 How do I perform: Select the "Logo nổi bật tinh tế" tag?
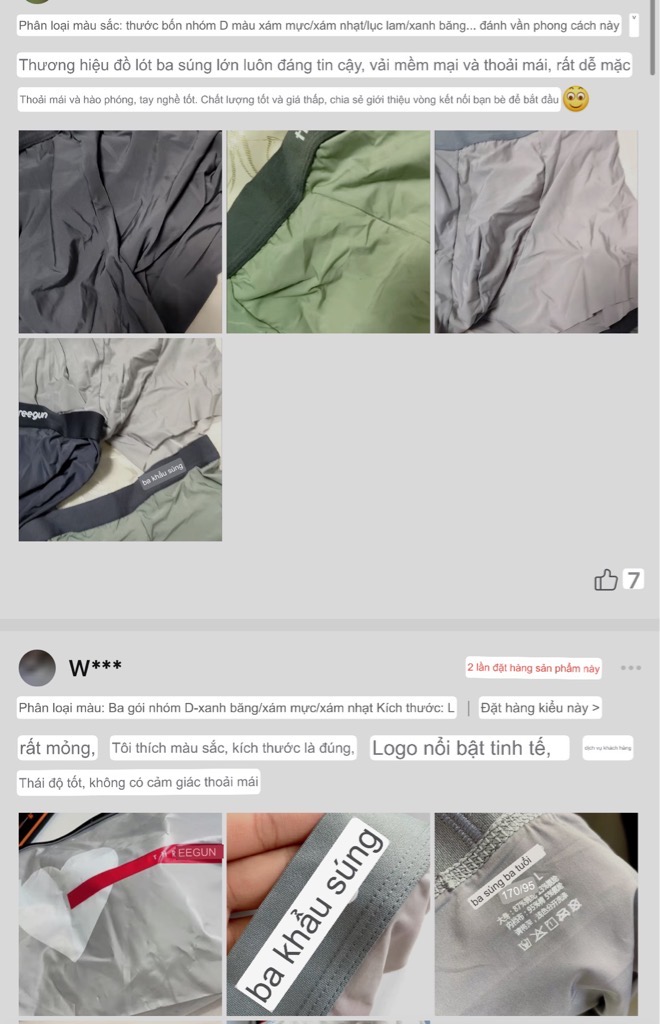(x=469, y=748)
